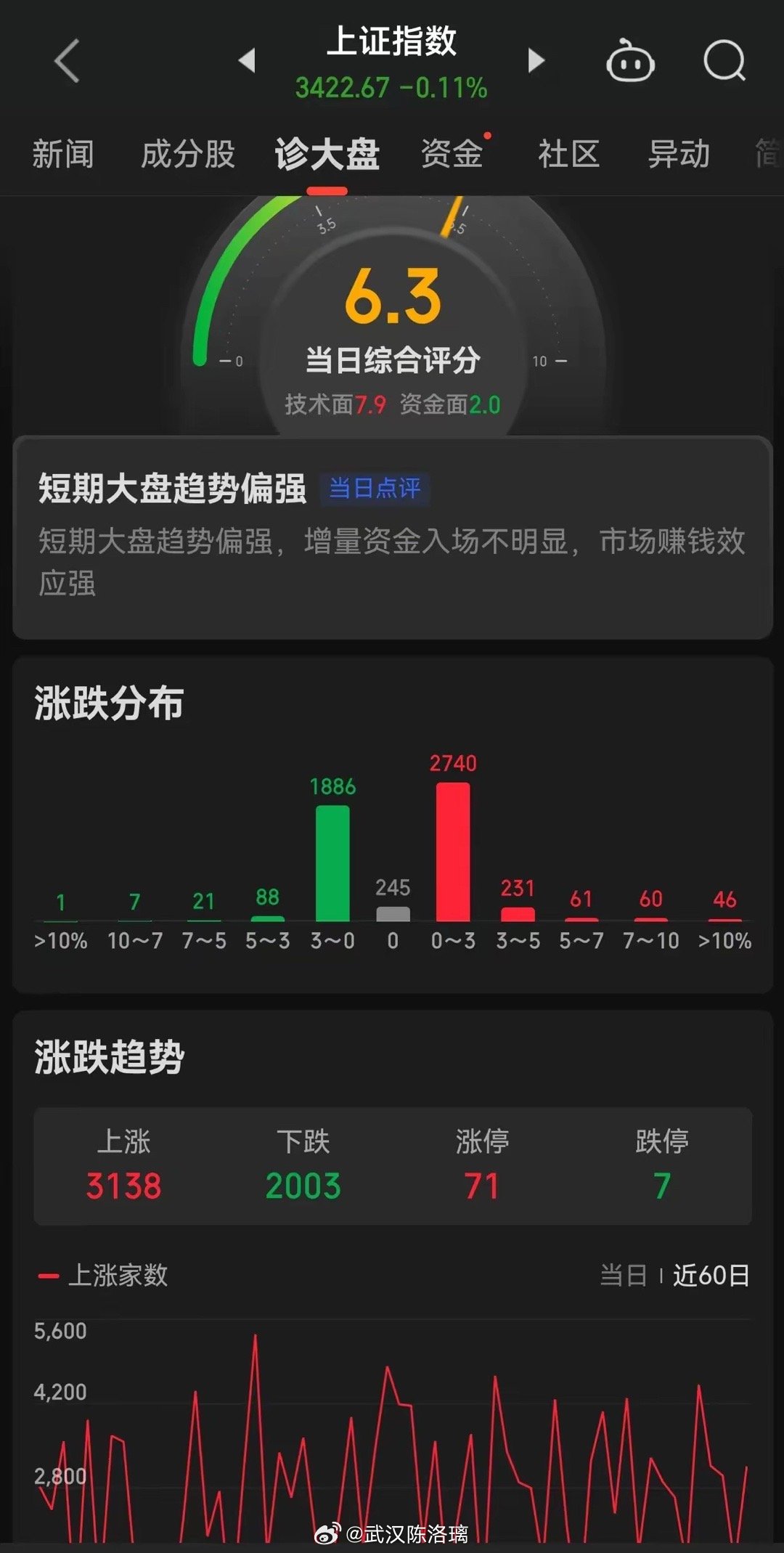
Task: Open the 异动 tab
Action: coord(679,154)
